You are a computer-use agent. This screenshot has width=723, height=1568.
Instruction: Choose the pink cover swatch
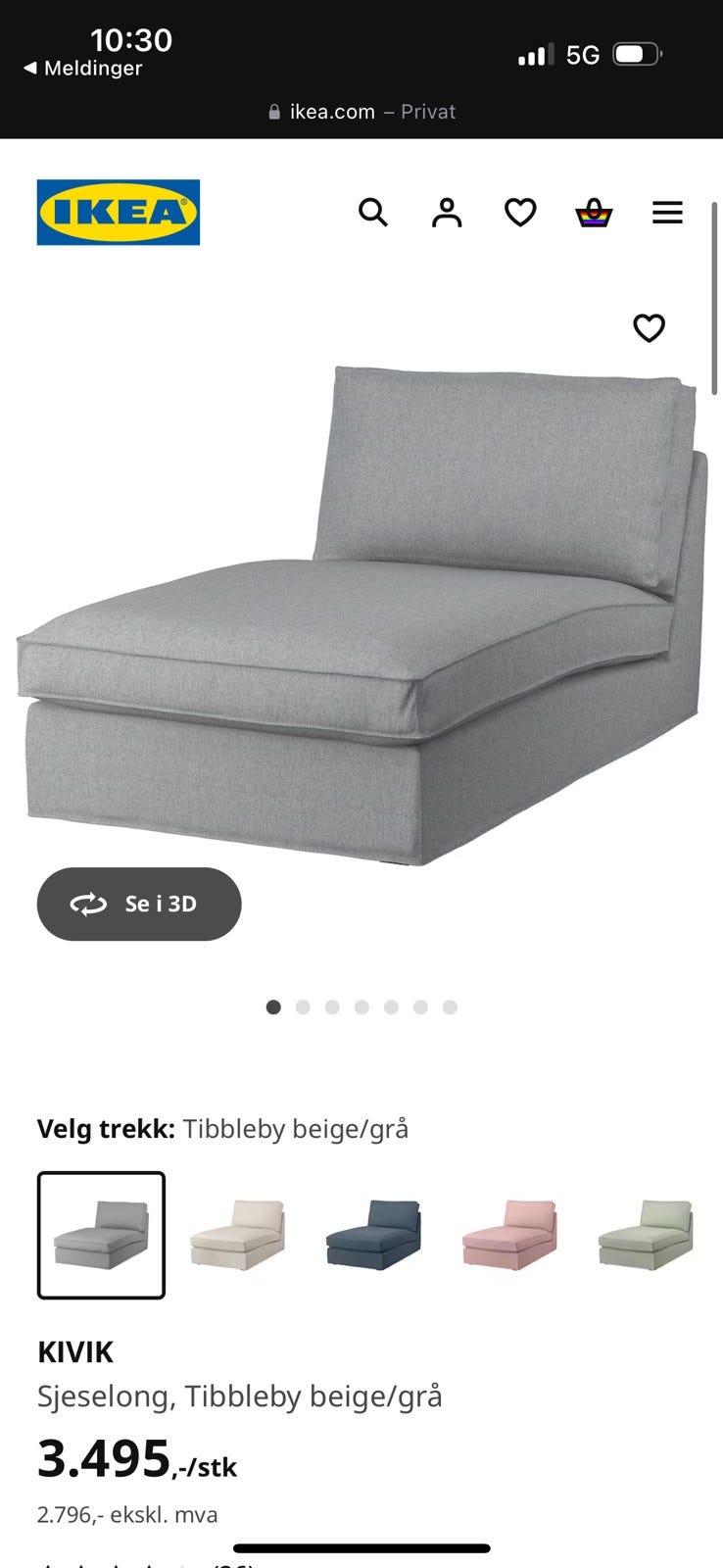(509, 1235)
